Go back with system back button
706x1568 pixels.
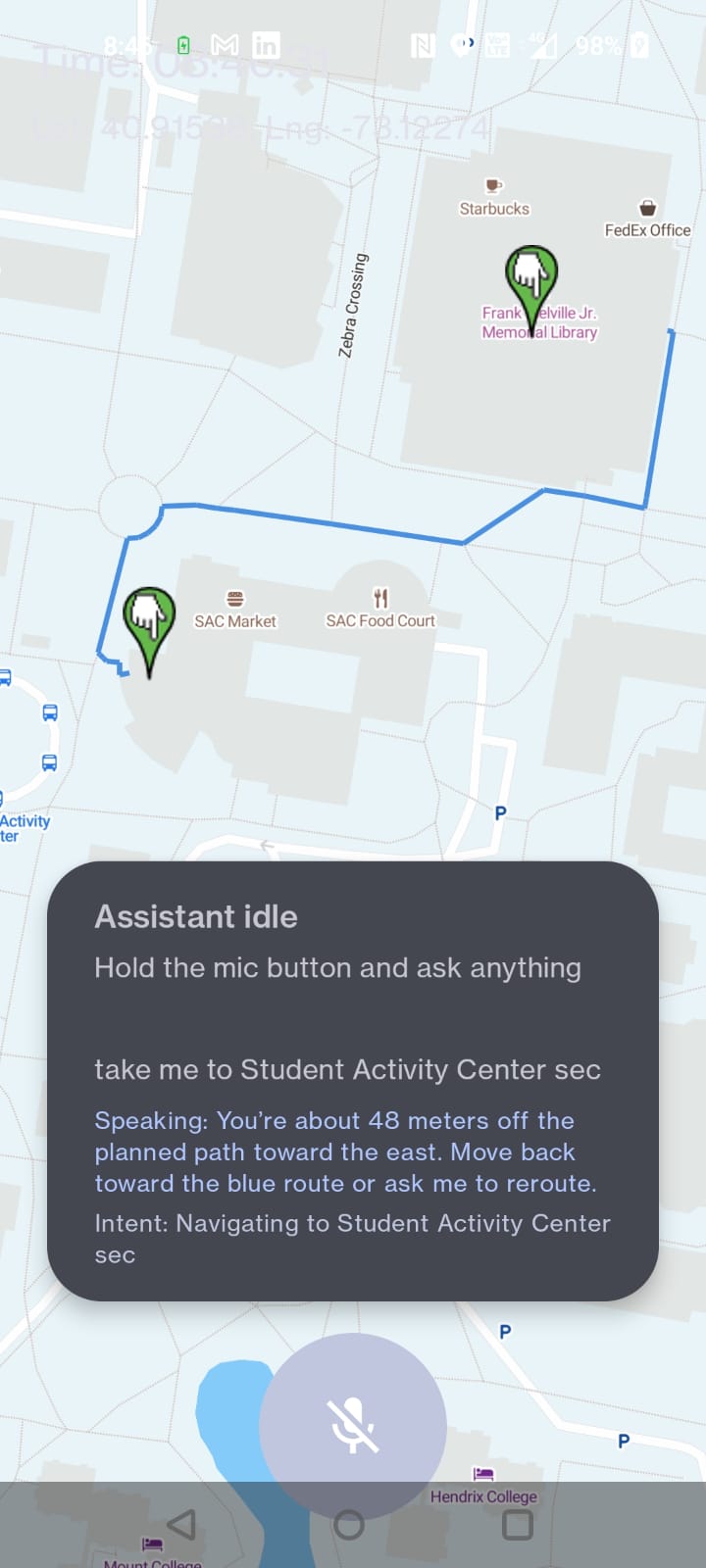click(x=181, y=1524)
